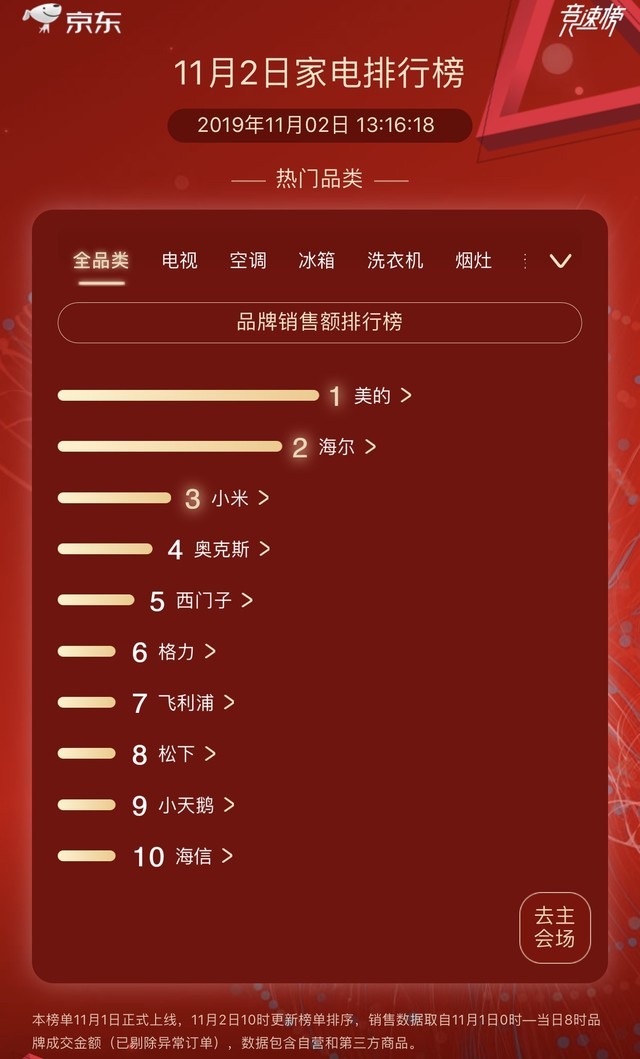View the 小天鹅 brand entry
This screenshot has height=1059, width=640.
(x=187, y=805)
